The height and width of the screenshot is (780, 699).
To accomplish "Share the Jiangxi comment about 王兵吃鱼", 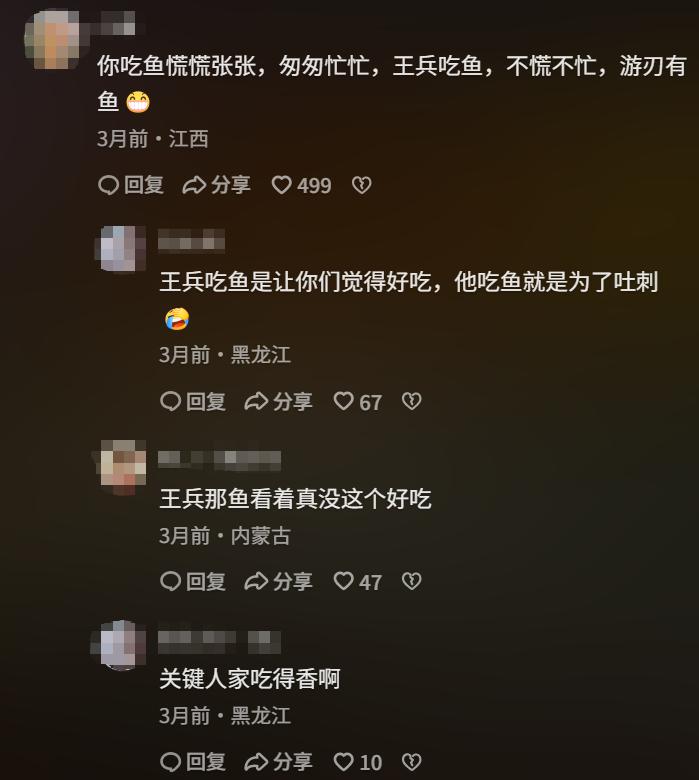I will 217,185.
